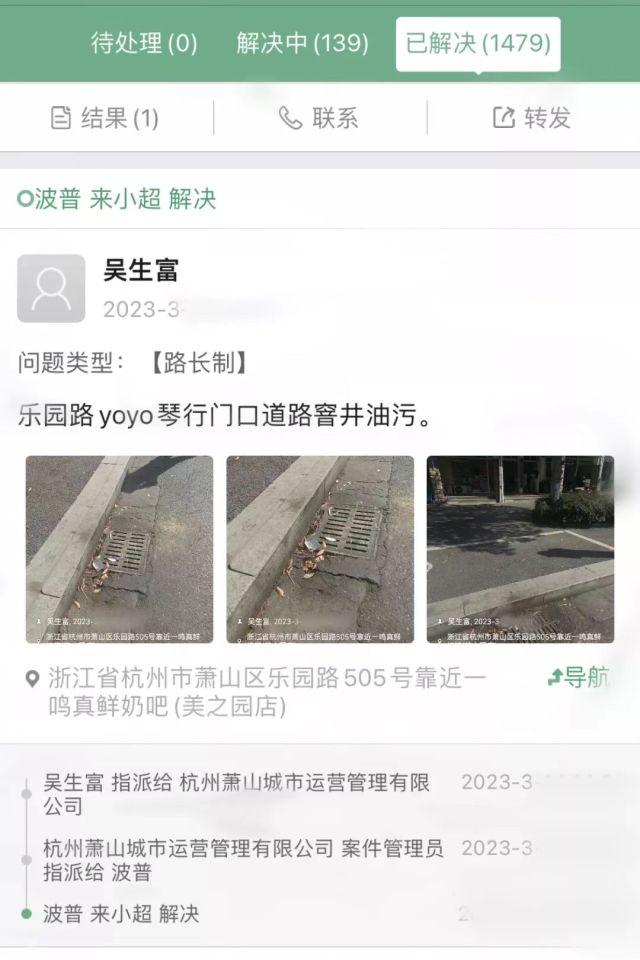Open 吴生富's profile avatar

pyautogui.click(x=51, y=289)
